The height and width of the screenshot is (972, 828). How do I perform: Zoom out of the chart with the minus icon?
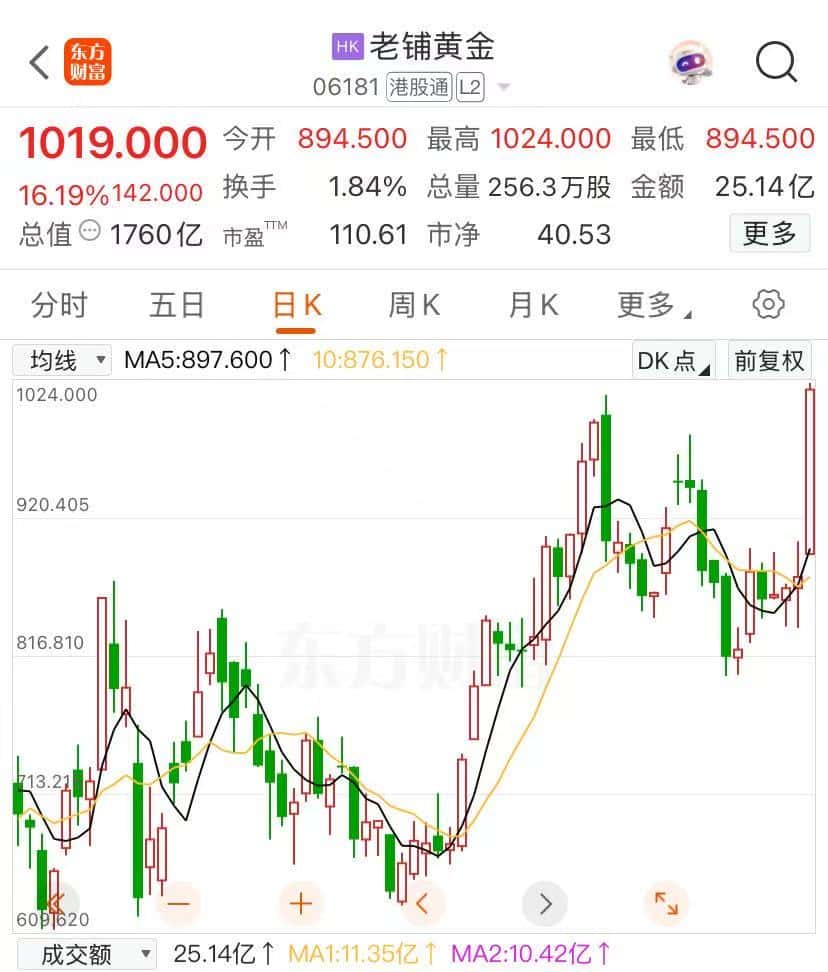pyautogui.click(x=178, y=903)
